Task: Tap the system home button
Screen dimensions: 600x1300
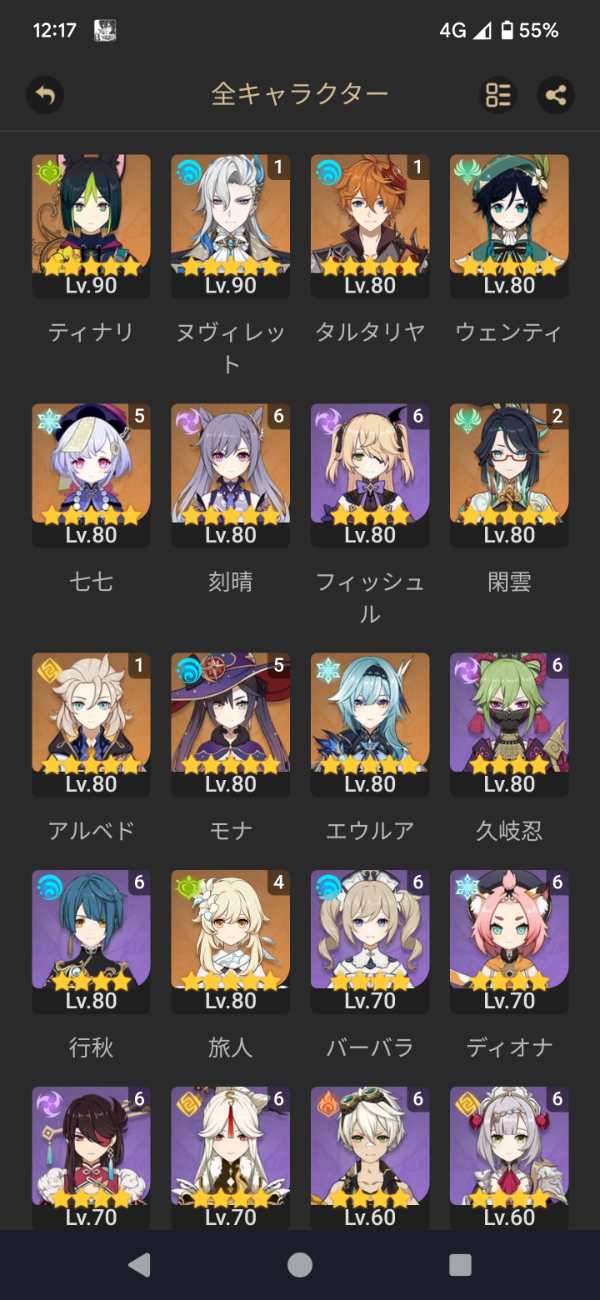Action: [x=300, y=1265]
